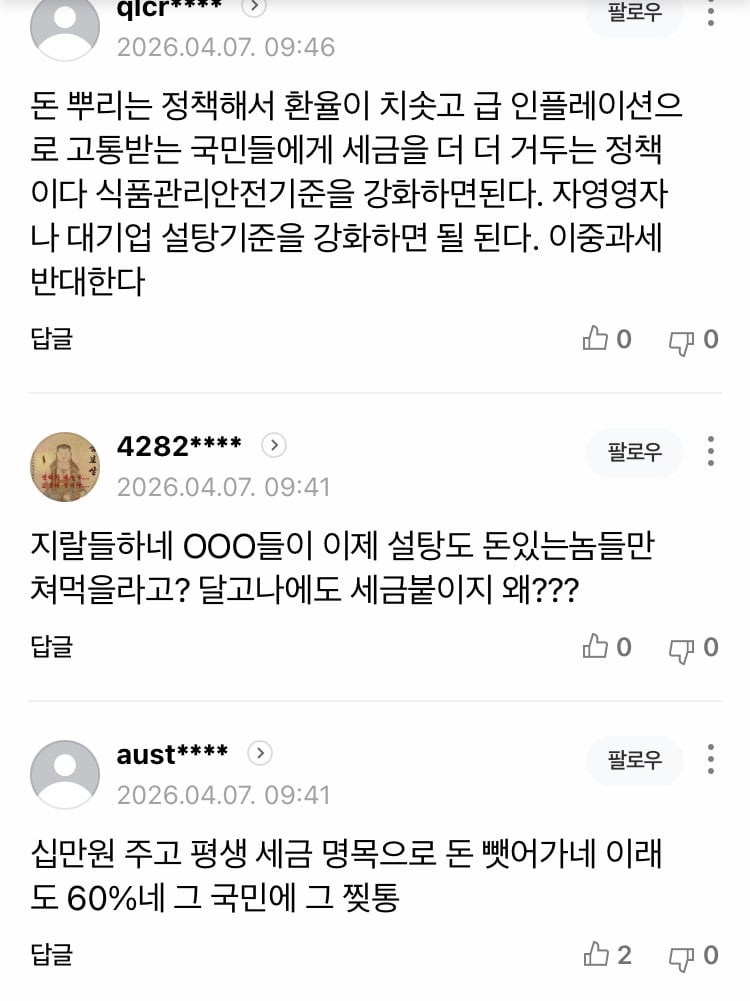Open the profile picture of 4282****
This screenshot has height=1001, width=750.
(x=65, y=469)
